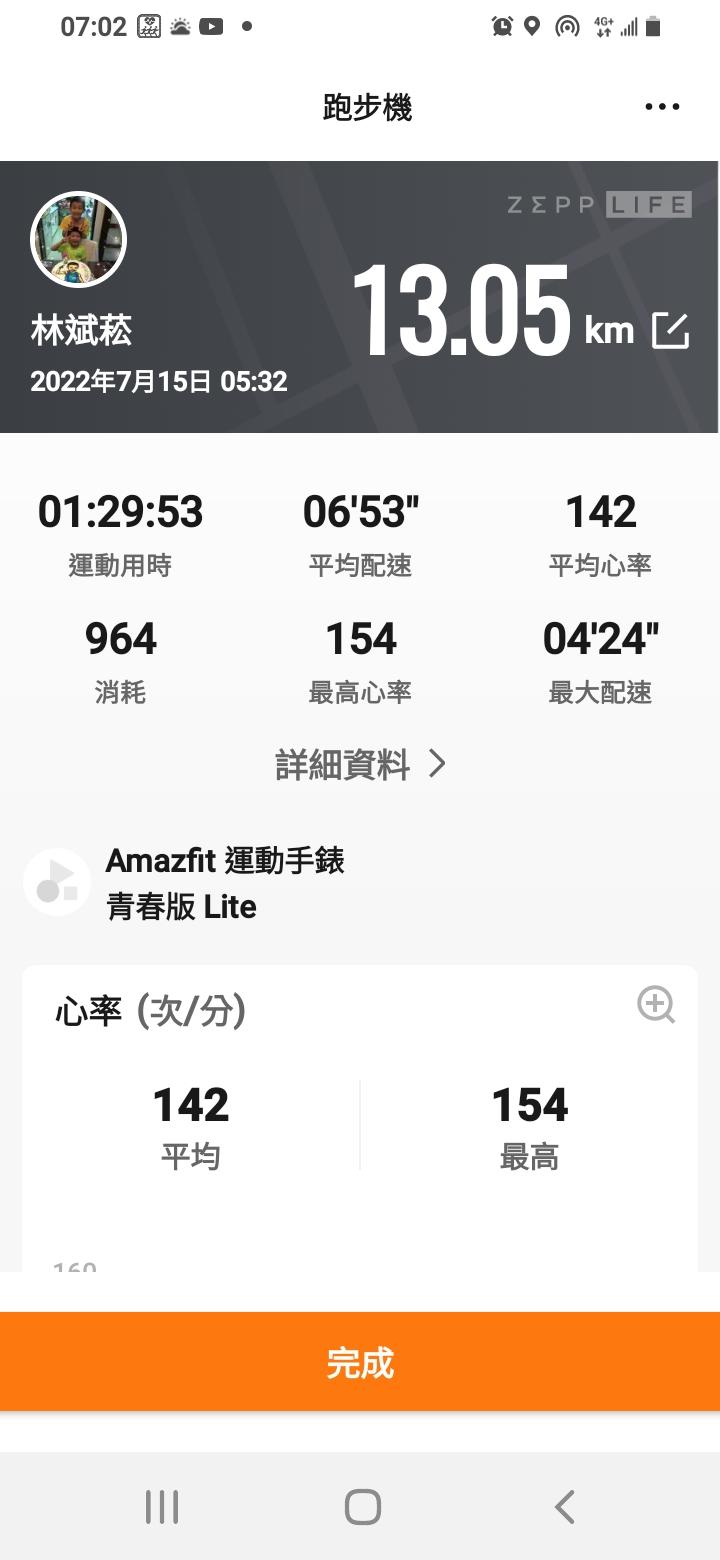Open 詳細資料 detailed data

[360, 765]
